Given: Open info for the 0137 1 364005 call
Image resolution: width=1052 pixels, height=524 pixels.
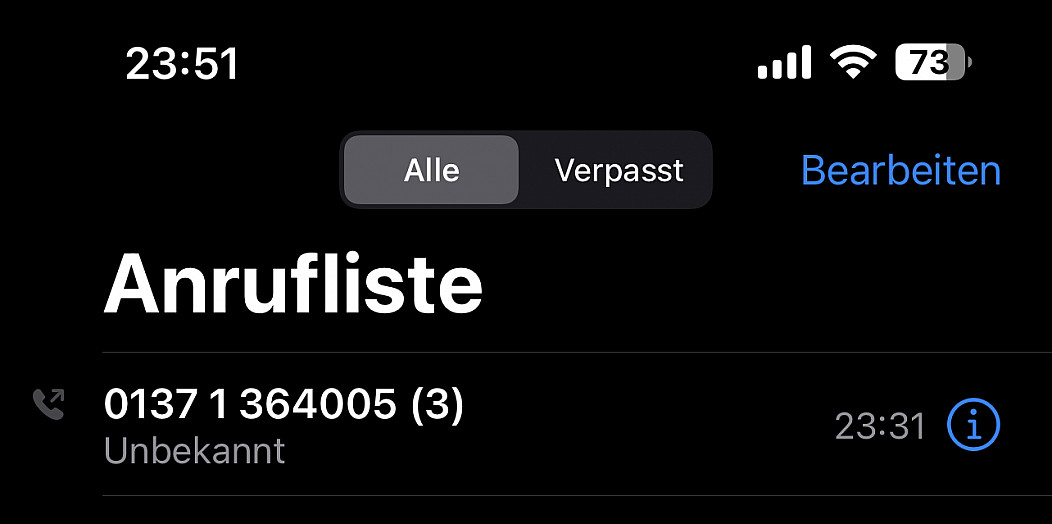Looking at the screenshot, I should coord(973,425).
